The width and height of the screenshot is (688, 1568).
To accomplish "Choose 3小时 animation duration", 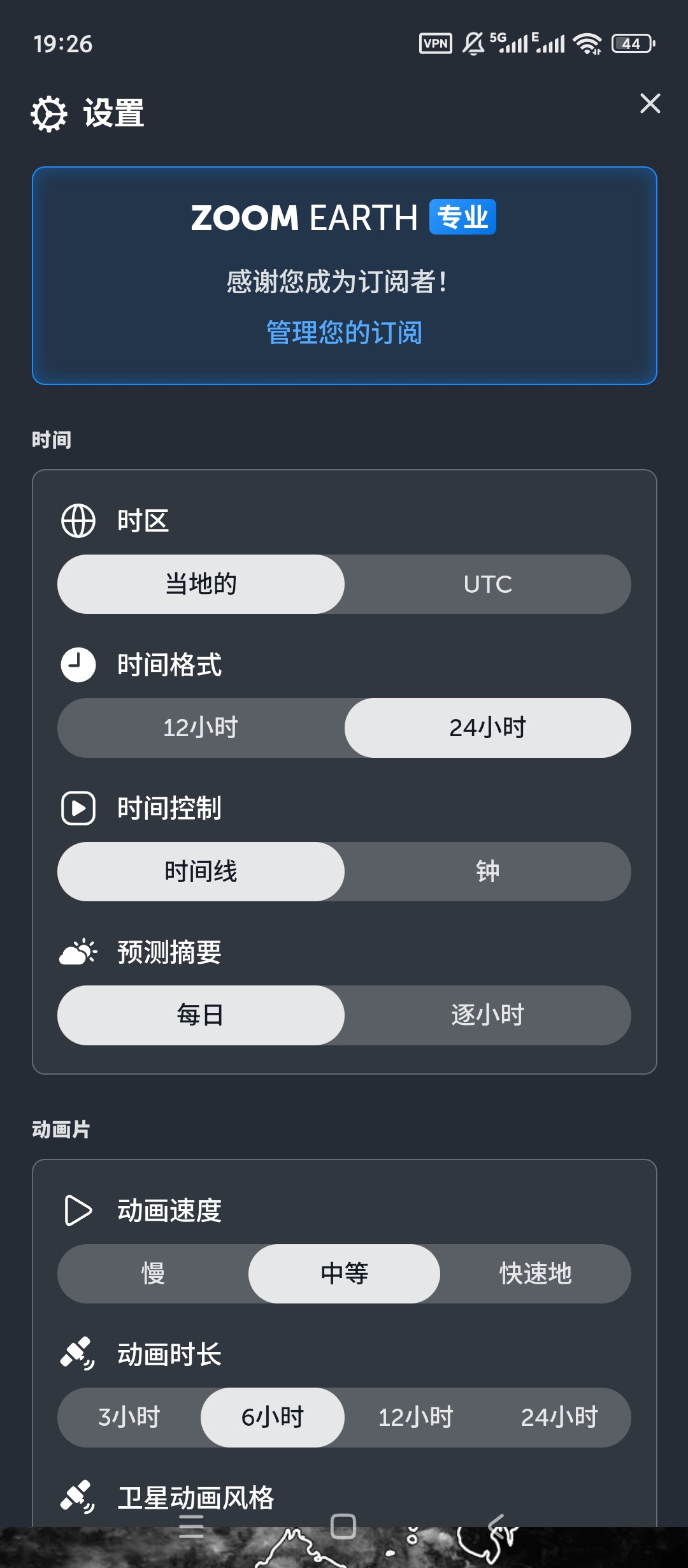I will (x=129, y=1418).
